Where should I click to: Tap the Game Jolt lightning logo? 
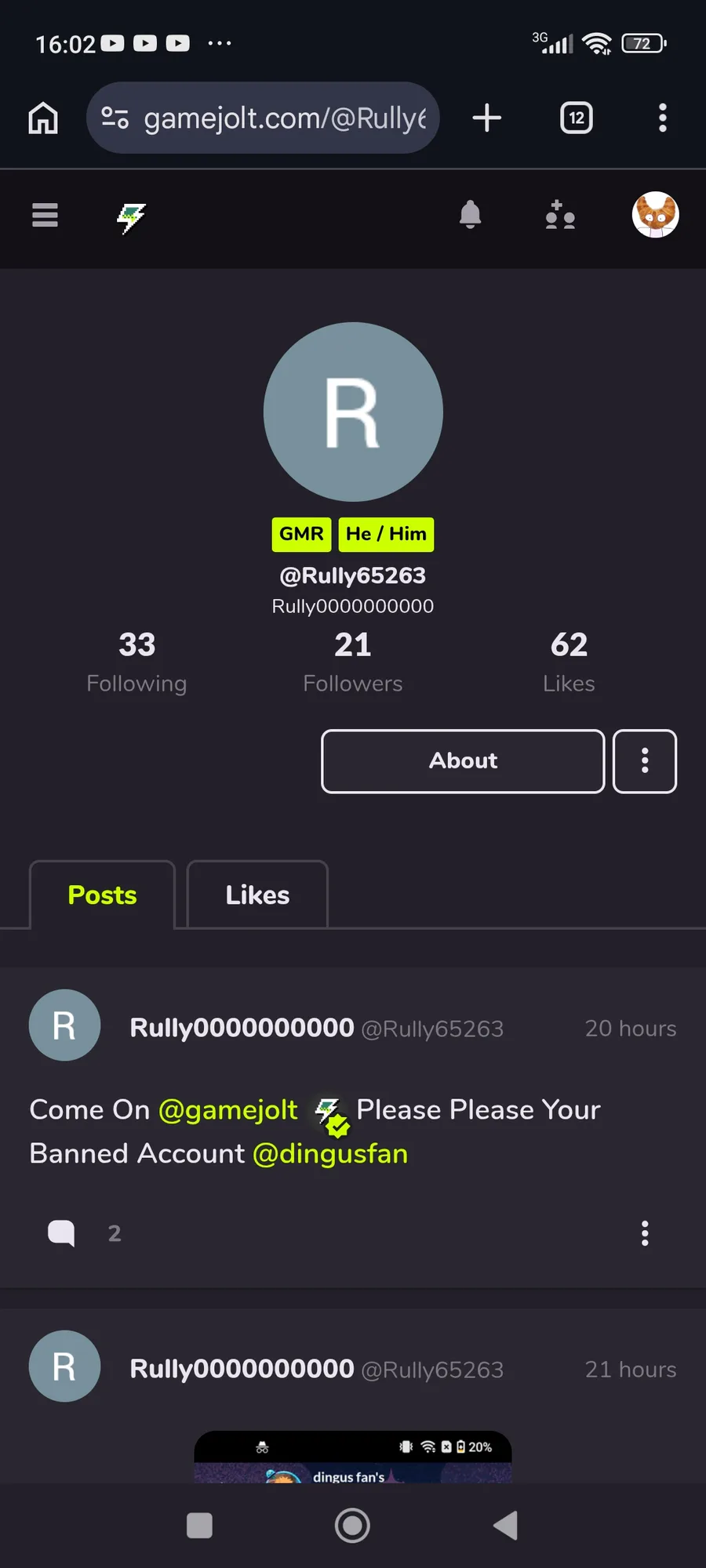tap(131, 217)
